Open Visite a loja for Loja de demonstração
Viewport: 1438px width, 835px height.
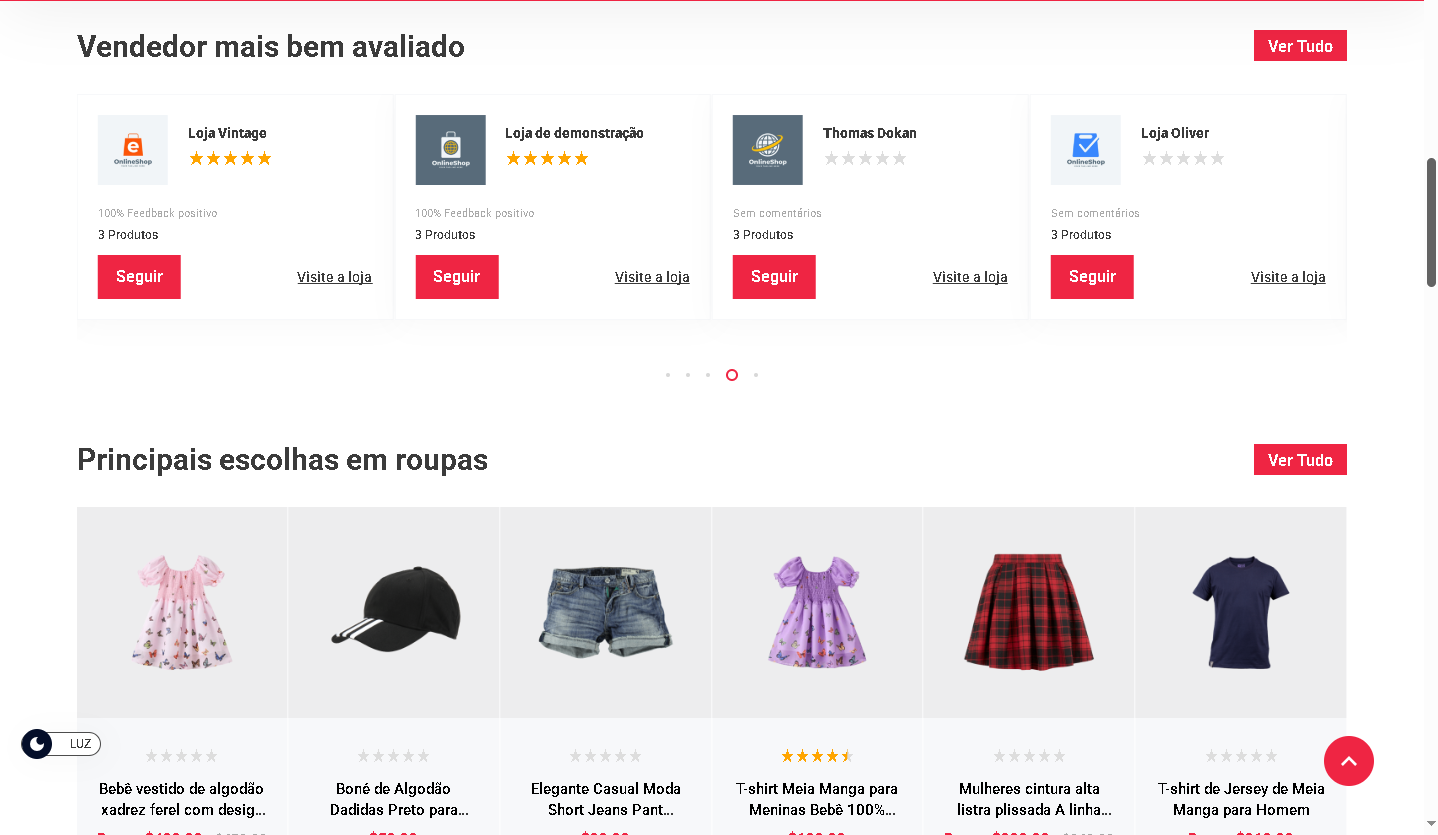pyautogui.click(x=652, y=277)
